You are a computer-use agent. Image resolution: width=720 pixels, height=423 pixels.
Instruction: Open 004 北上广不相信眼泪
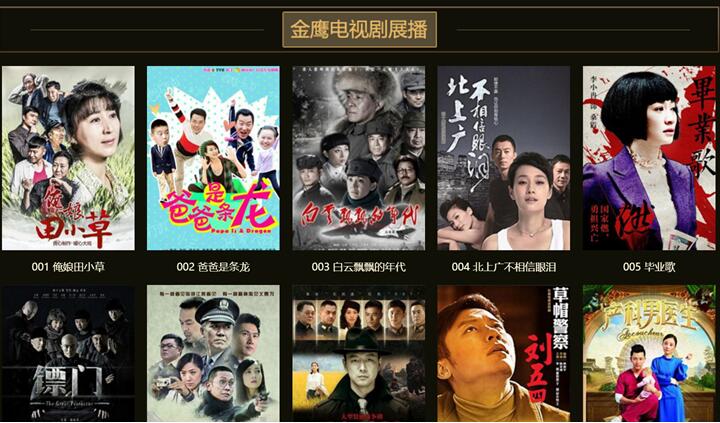tap(503, 158)
